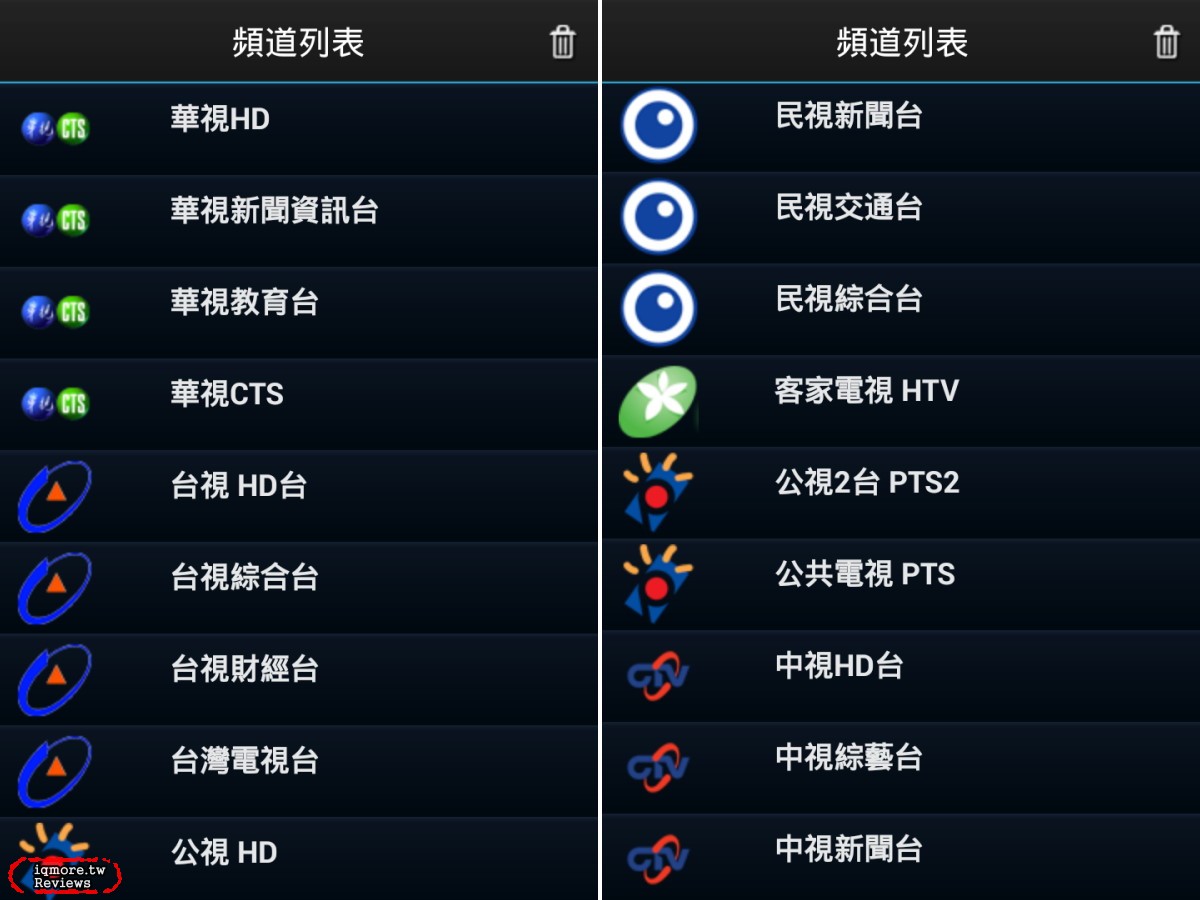Image resolution: width=1200 pixels, height=900 pixels.
Task: Select the 華視CTS channel
Action: (x=227, y=395)
